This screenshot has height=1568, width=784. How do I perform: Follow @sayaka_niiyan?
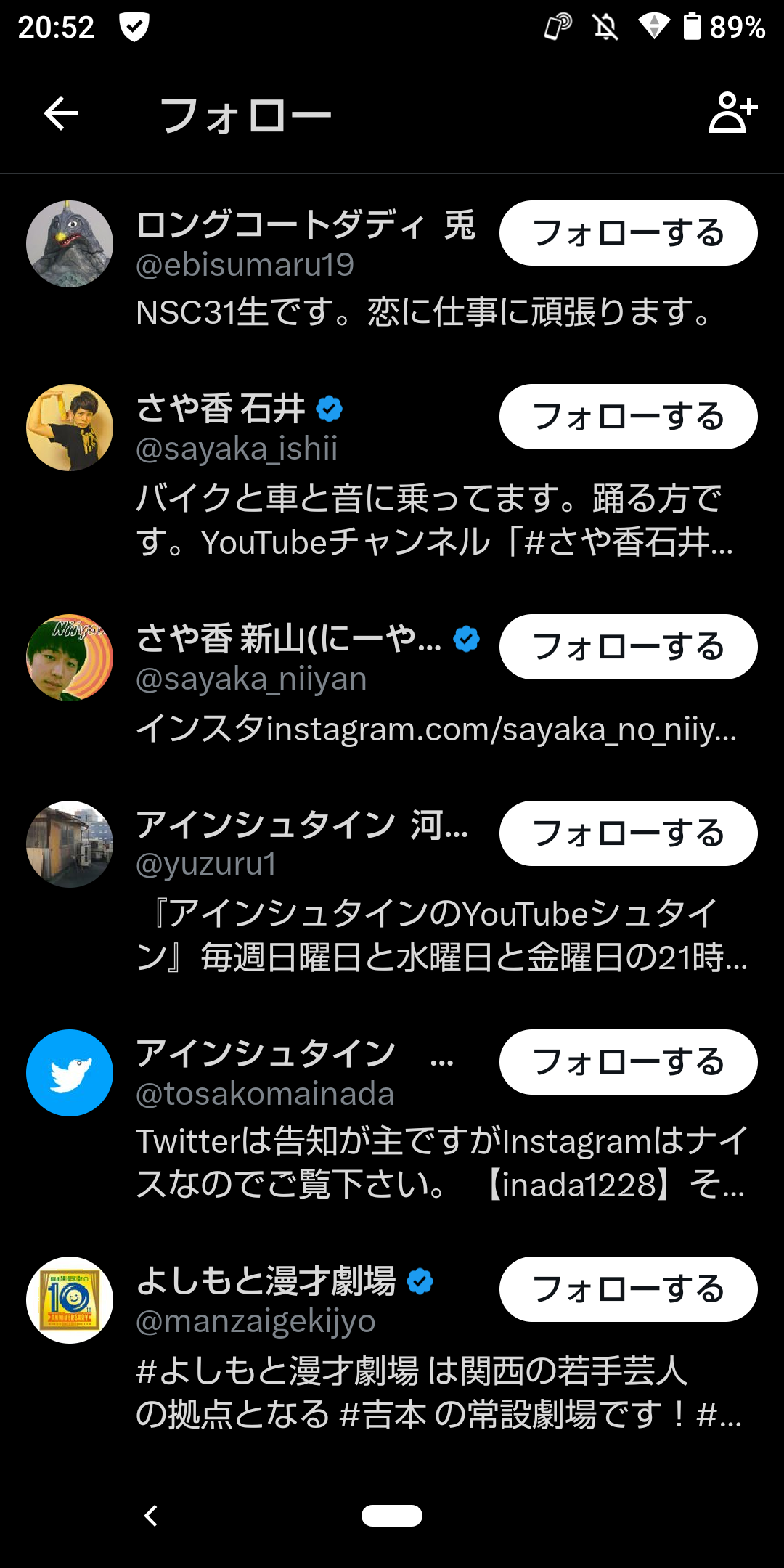(x=628, y=647)
